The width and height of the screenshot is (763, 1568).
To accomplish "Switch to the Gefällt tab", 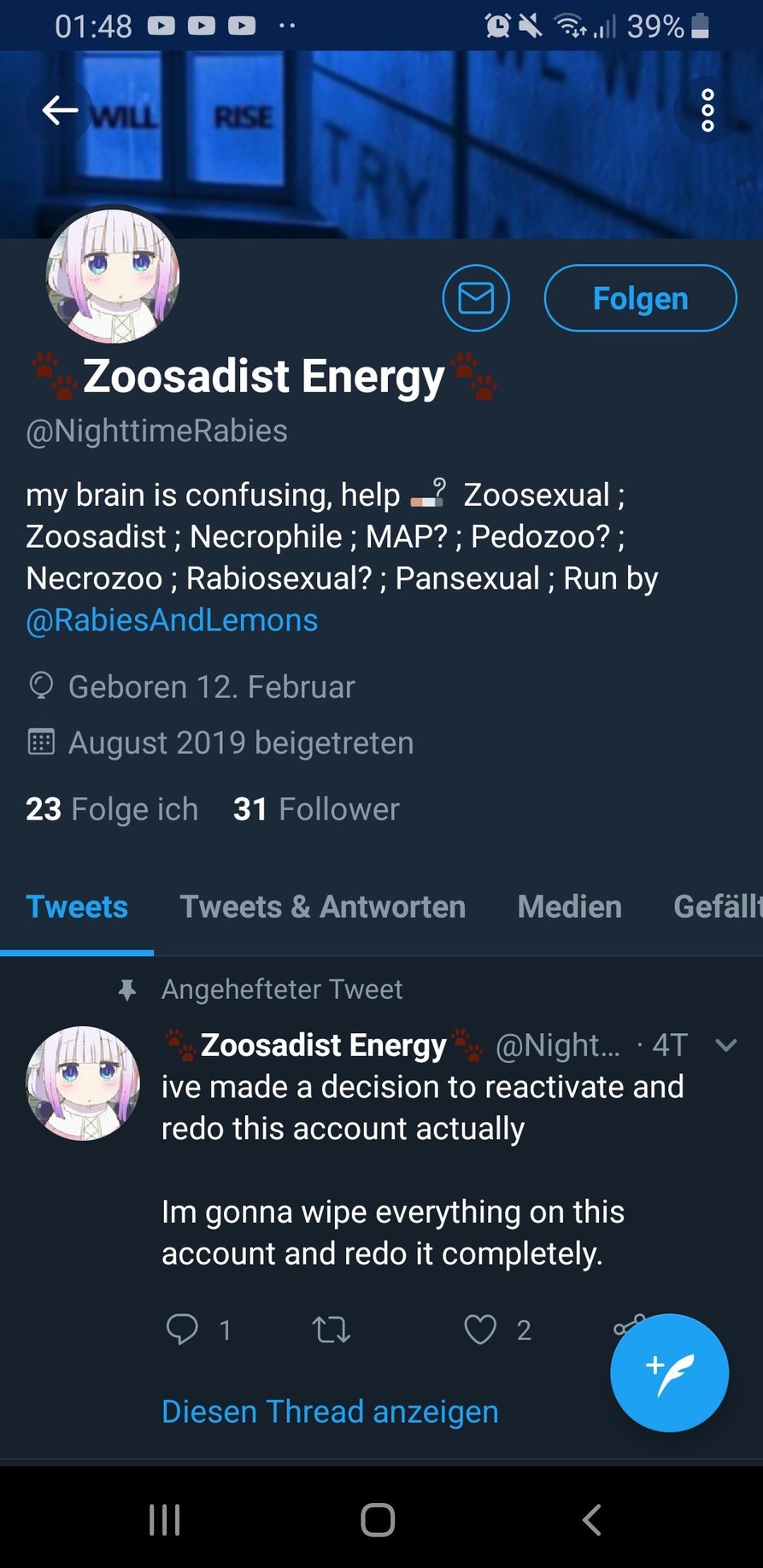I will pyautogui.click(x=716, y=907).
